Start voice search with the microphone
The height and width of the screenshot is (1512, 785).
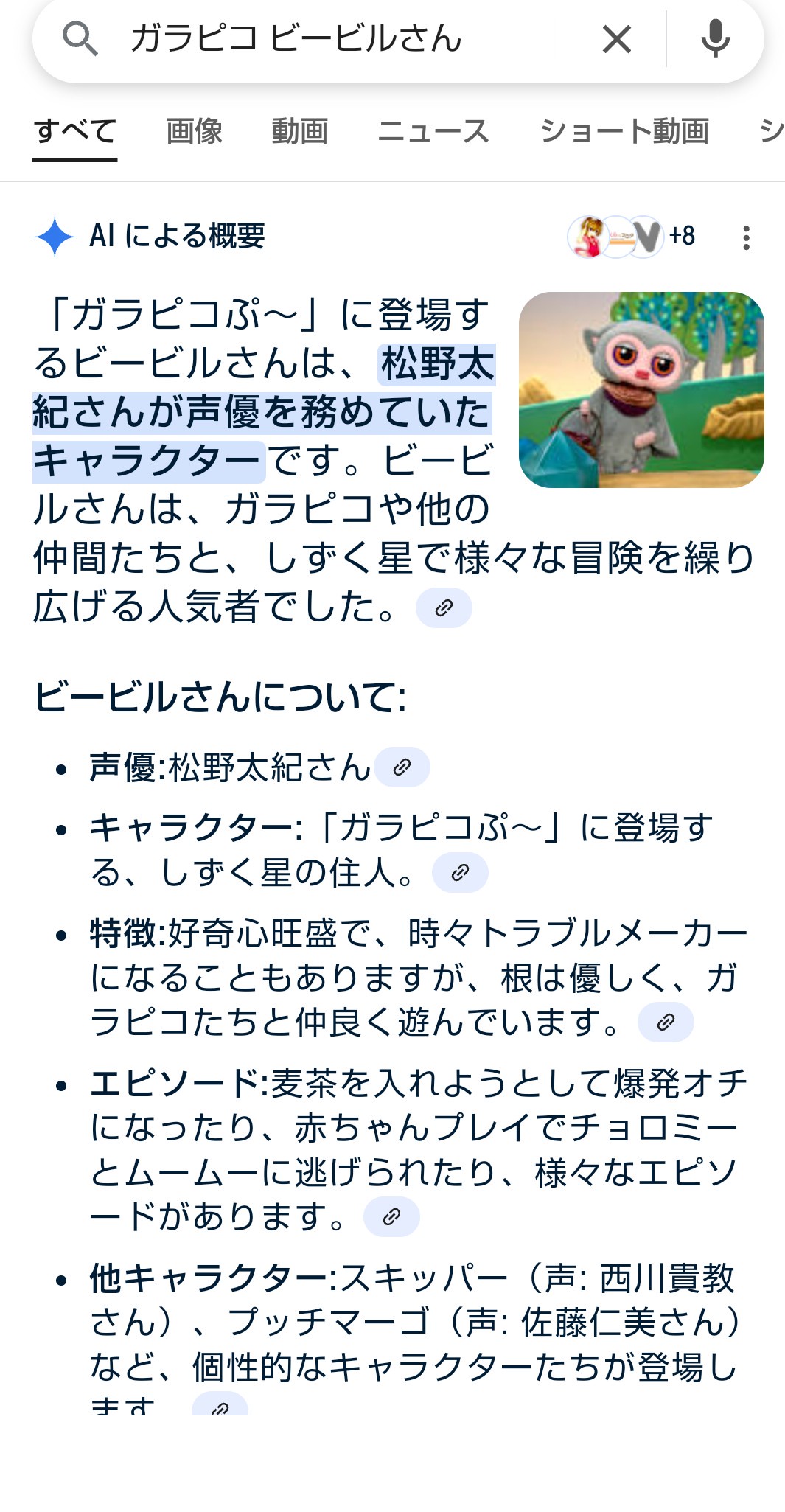click(x=715, y=39)
